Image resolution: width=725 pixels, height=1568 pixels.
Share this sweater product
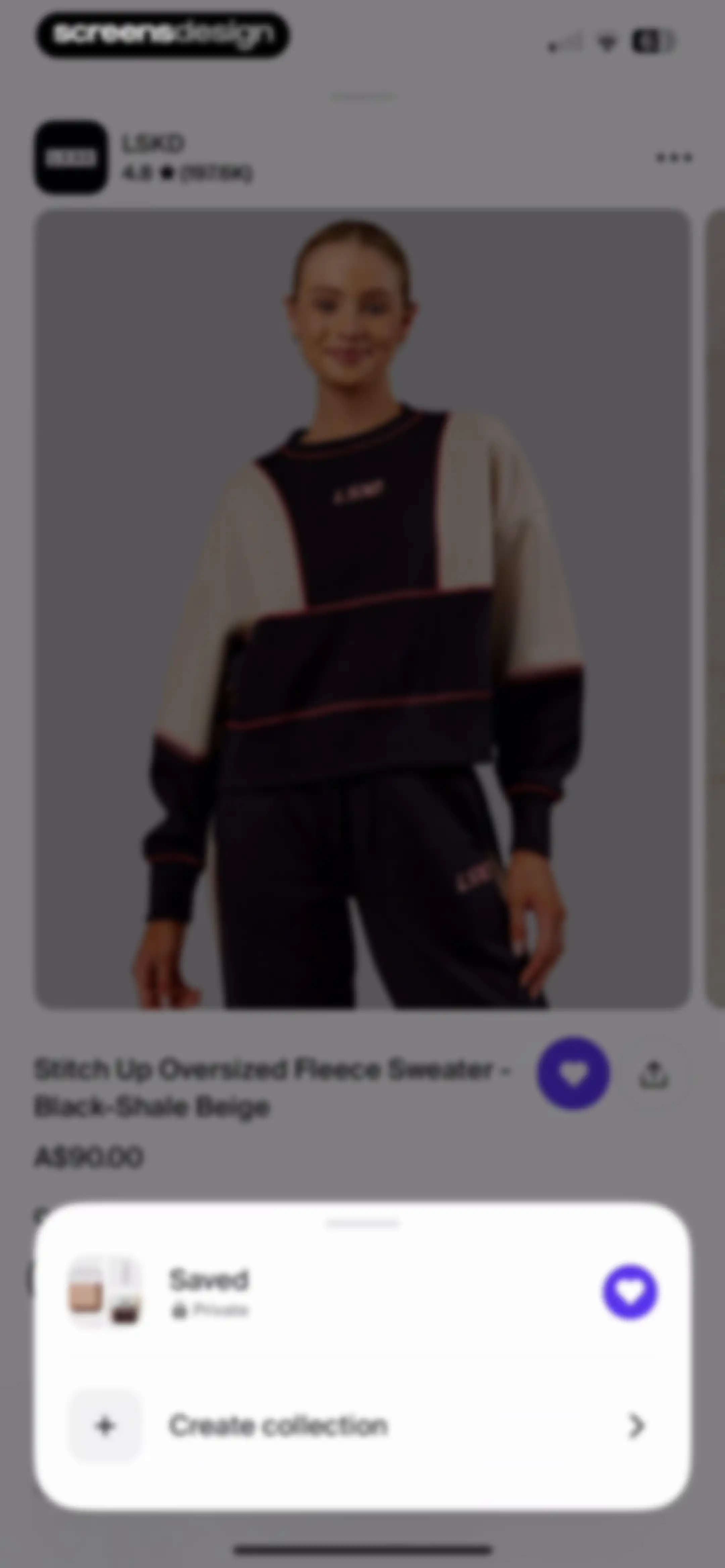point(654,1074)
